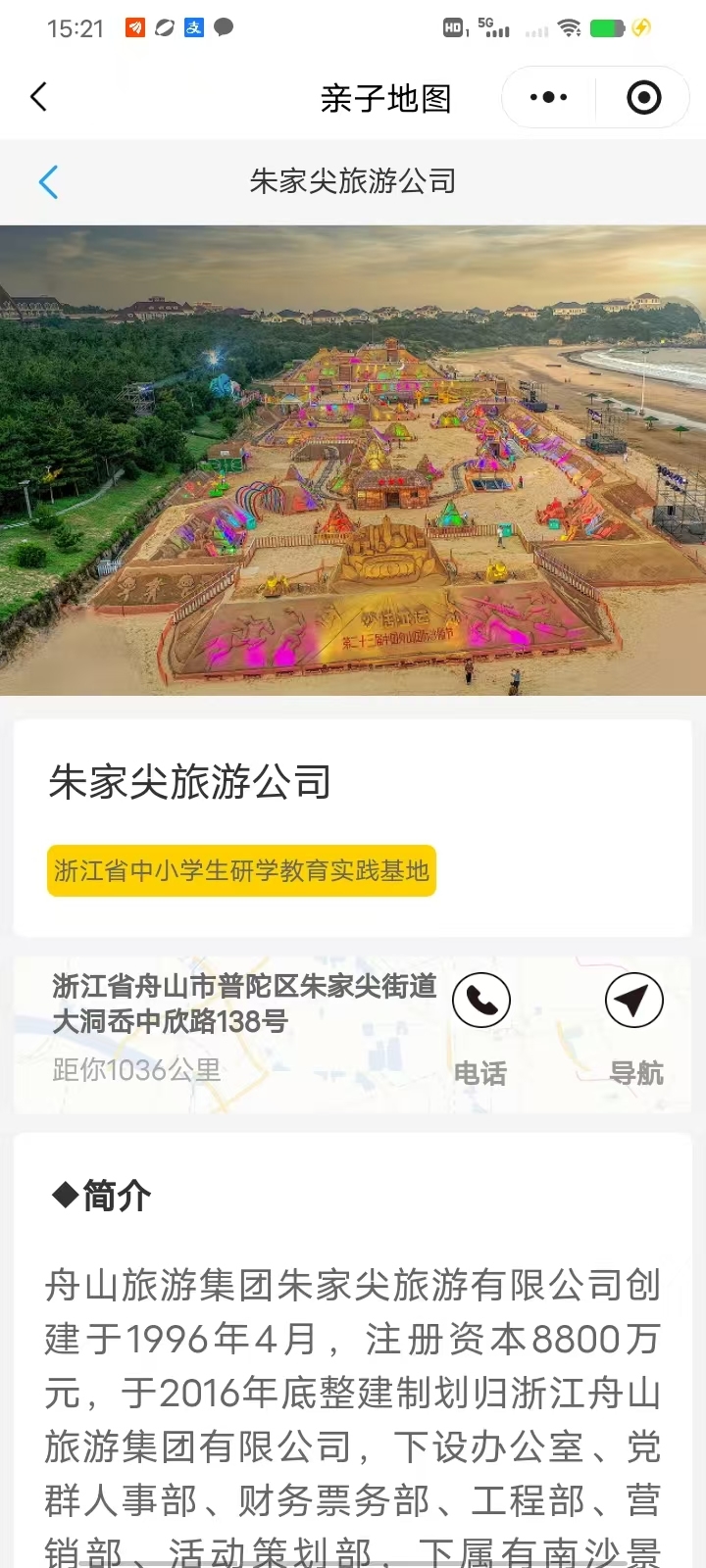Go back with the black header arrow

click(39, 97)
